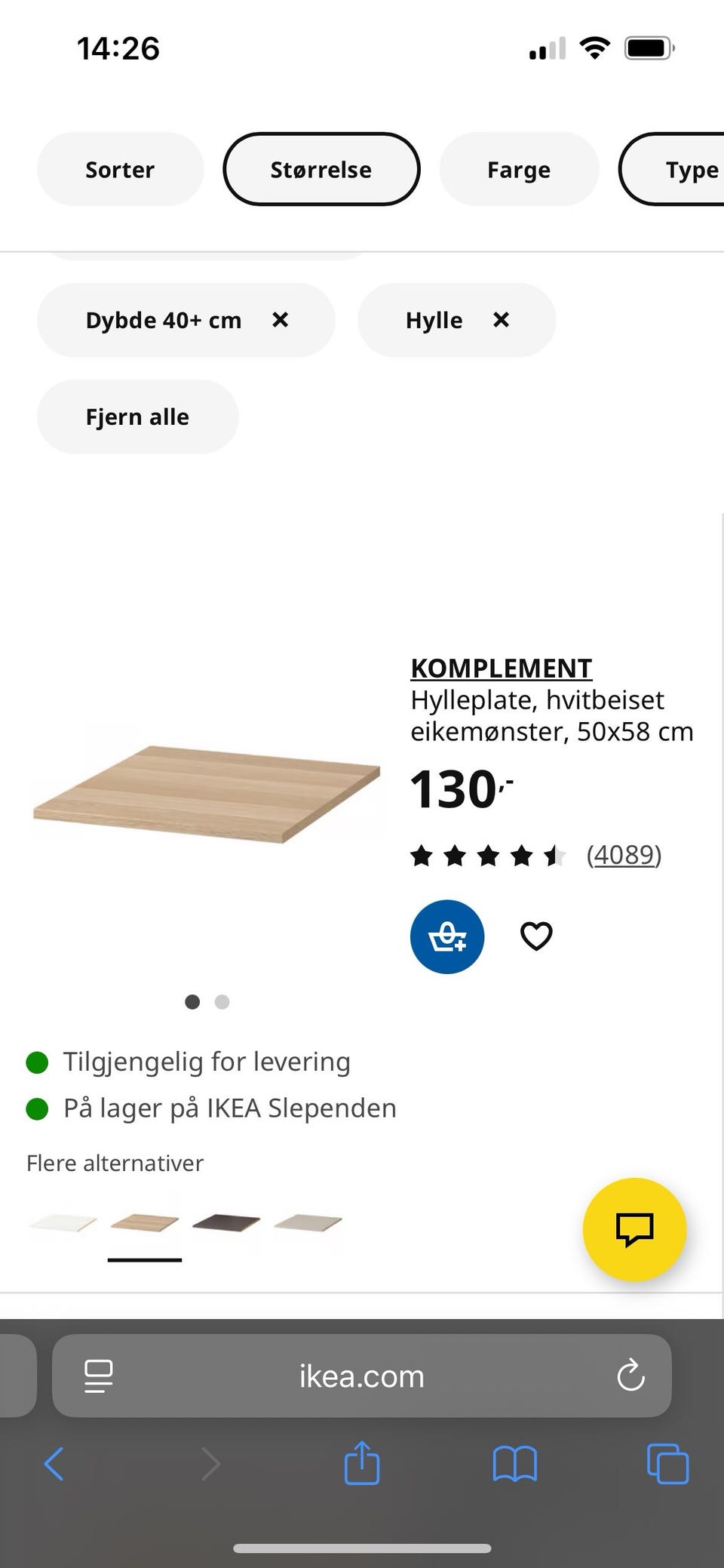Add the KOMPLEMENT shelf to shopping cart
The width and height of the screenshot is (724, 1568).
(x=446, y=936)
